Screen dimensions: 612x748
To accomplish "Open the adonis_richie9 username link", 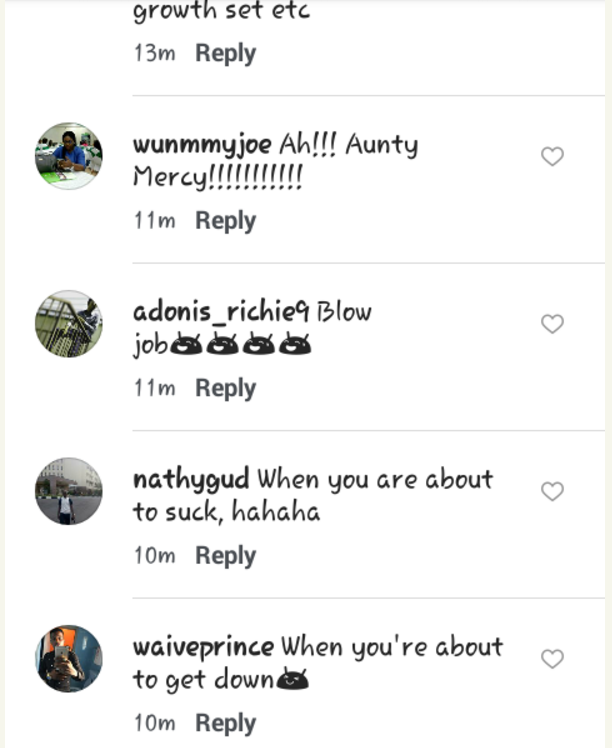I will click(x=221, y=312).
